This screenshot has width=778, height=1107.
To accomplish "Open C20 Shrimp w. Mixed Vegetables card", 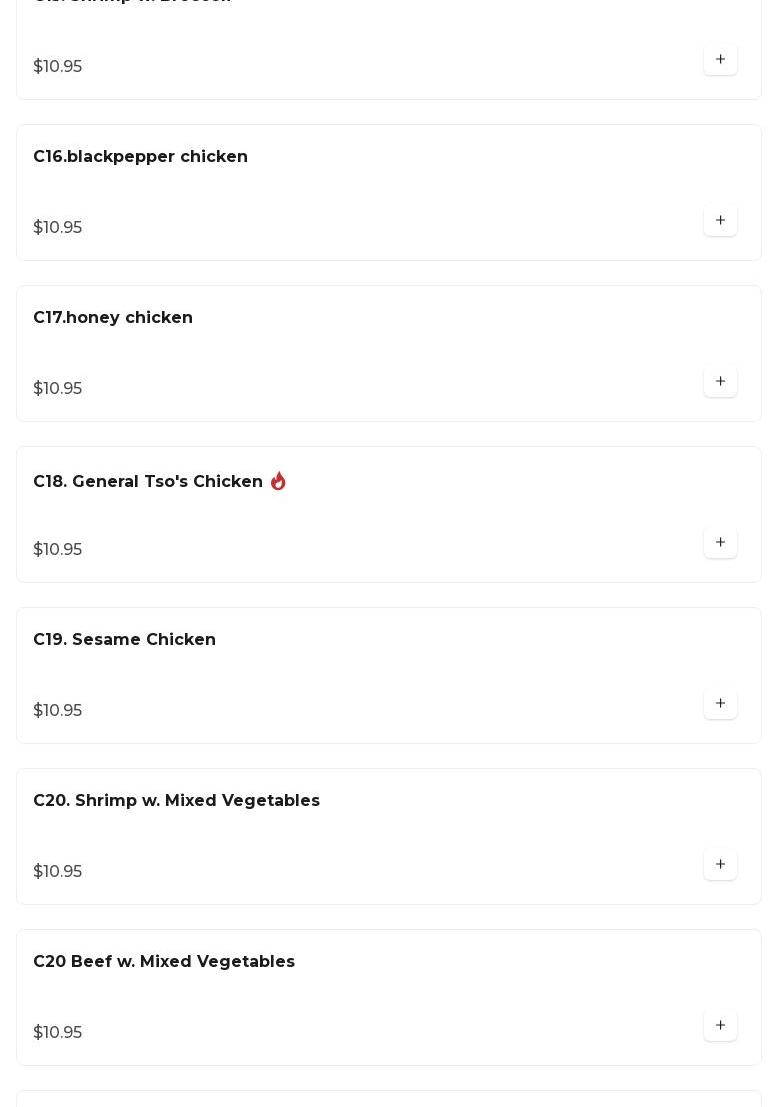I will [177, 801].
